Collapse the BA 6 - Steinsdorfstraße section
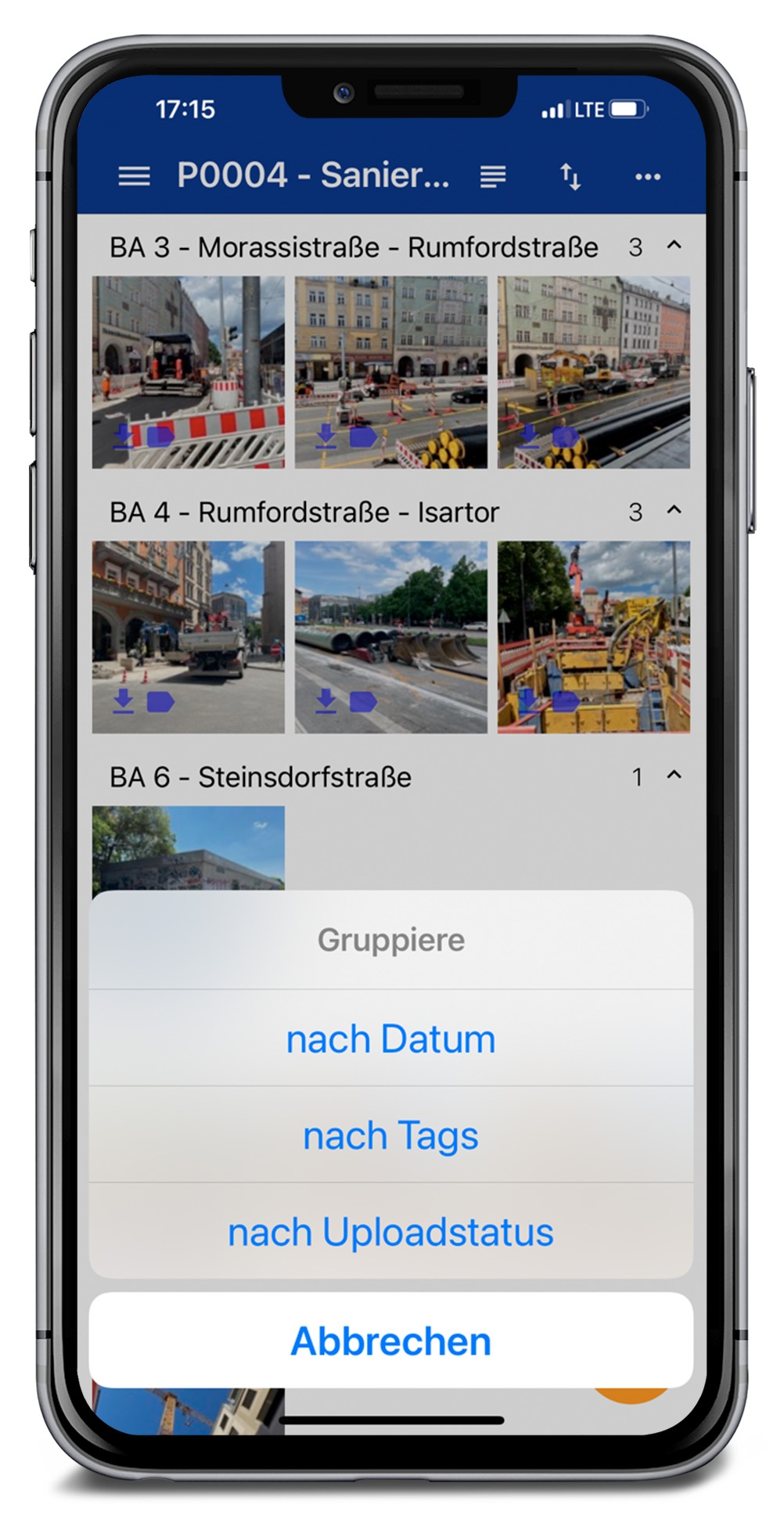 coord(674,775)
